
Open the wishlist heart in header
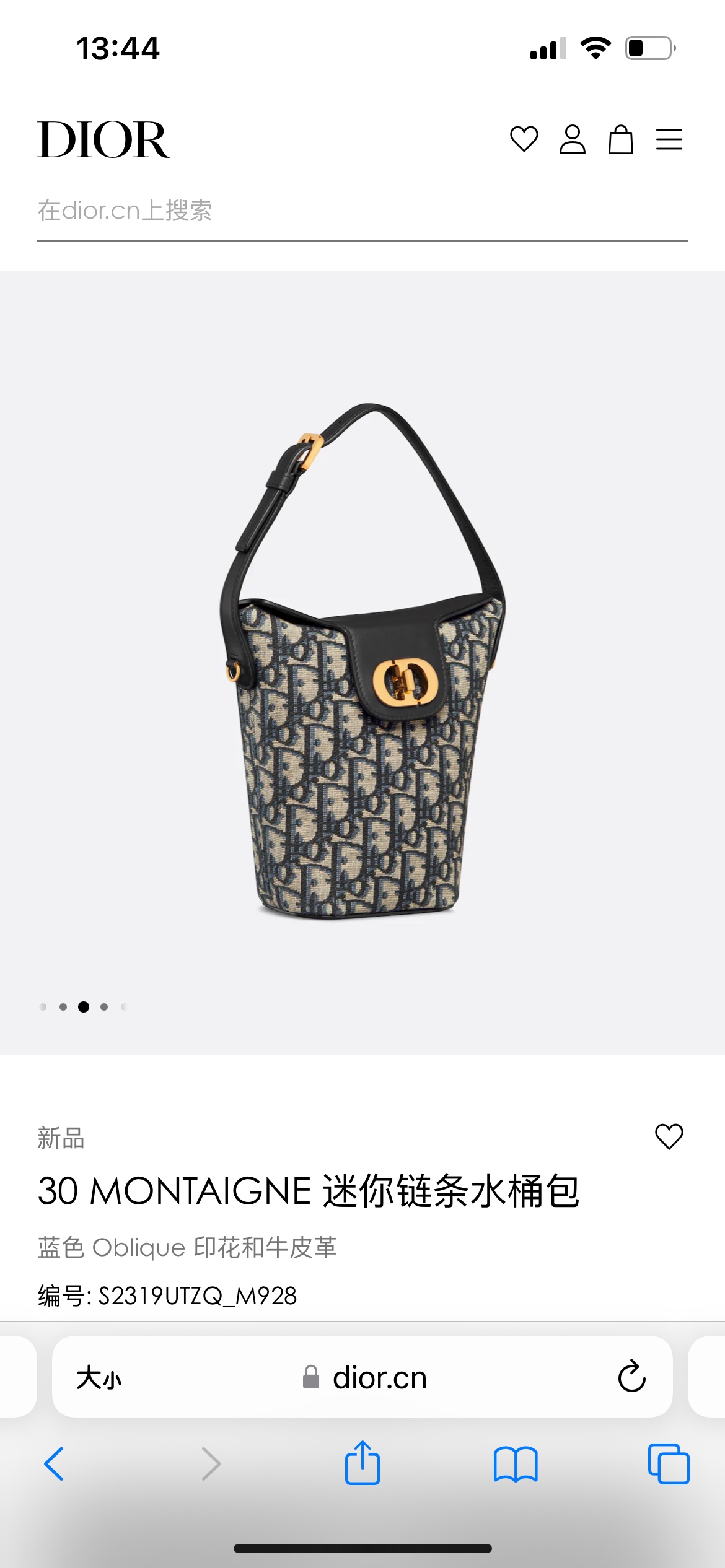[524, 139]
